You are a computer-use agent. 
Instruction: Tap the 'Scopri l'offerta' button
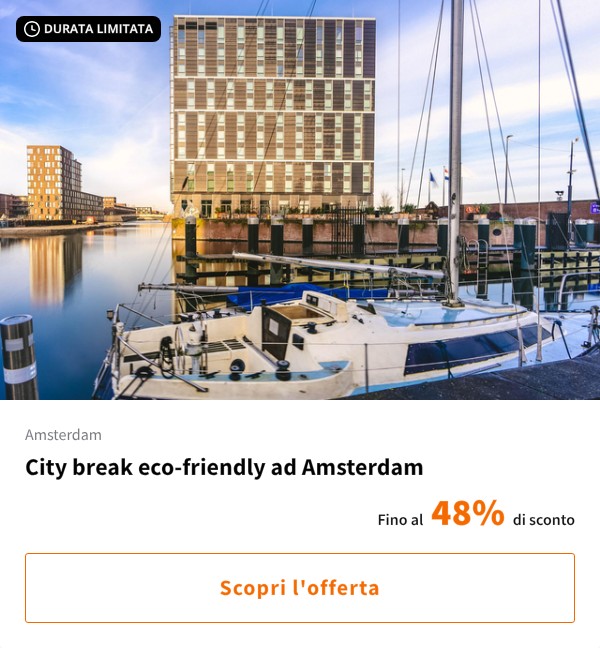[300, 588]
